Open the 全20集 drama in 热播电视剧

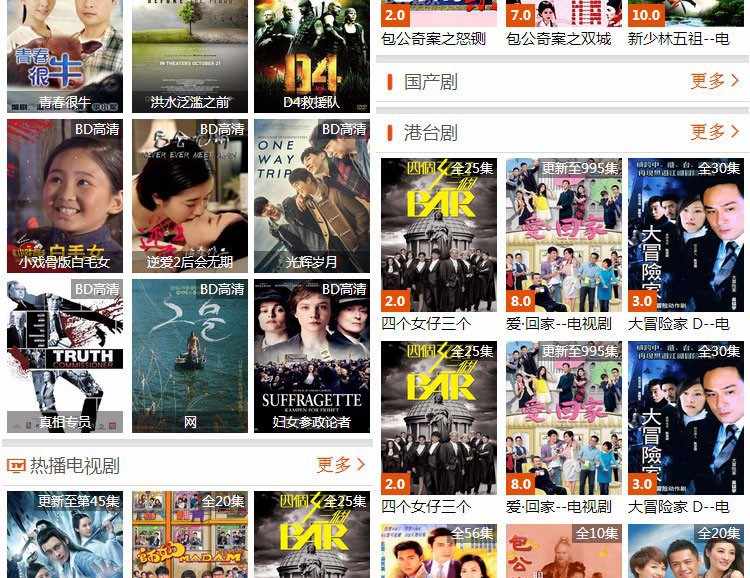(189, 535)
